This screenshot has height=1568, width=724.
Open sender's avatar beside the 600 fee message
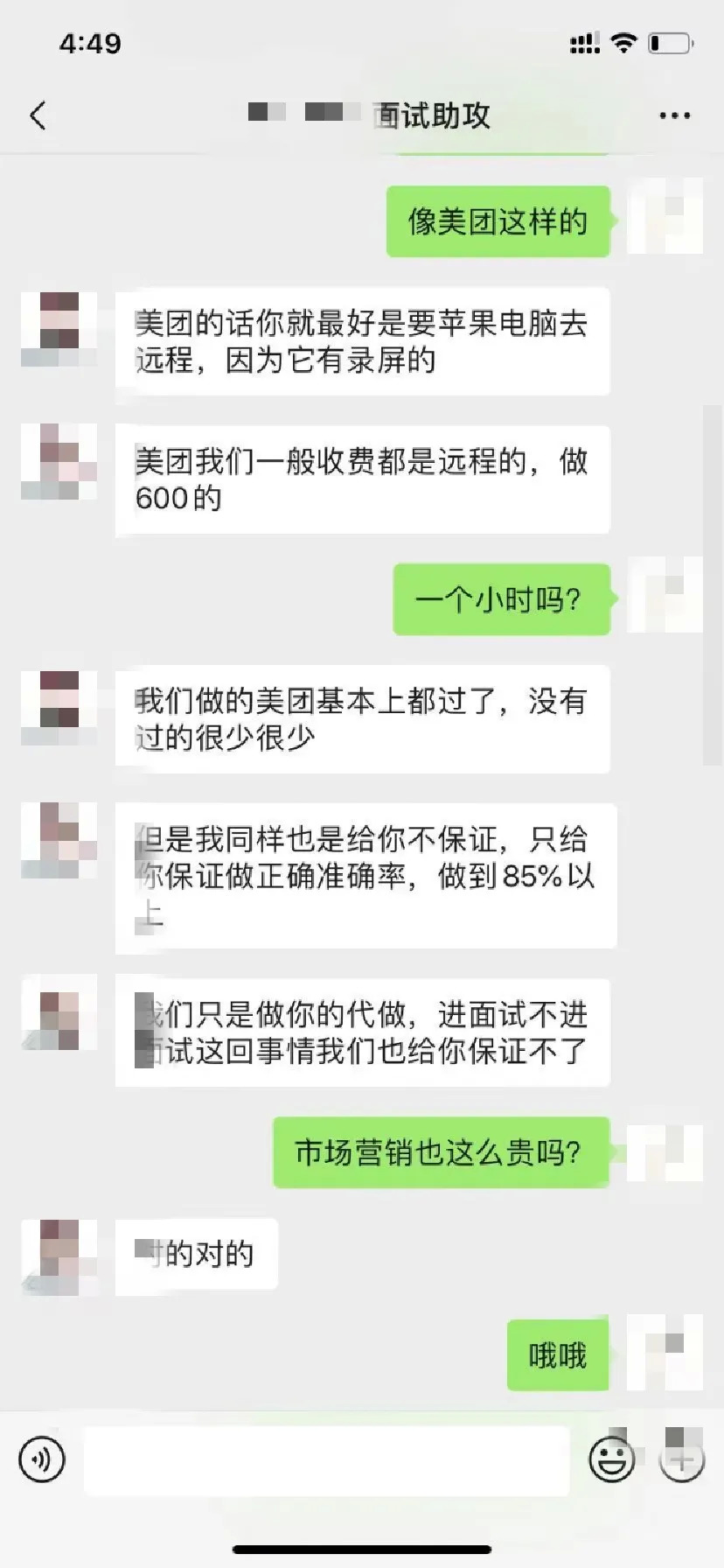(x=59, y=462)
